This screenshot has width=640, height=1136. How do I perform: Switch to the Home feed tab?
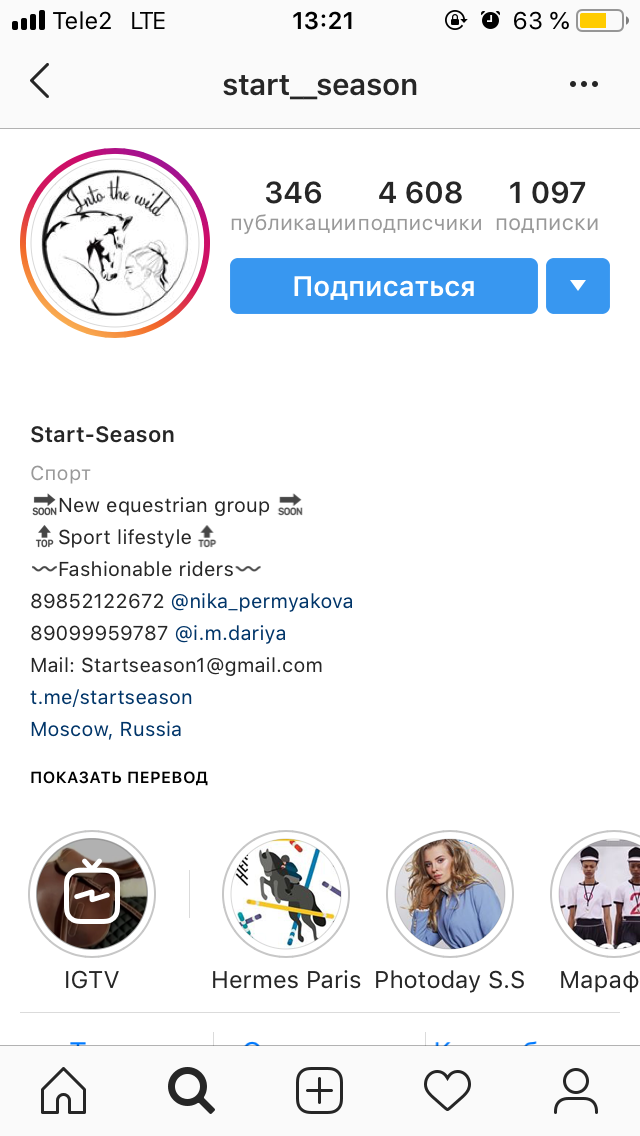(x=63, y=1090)
